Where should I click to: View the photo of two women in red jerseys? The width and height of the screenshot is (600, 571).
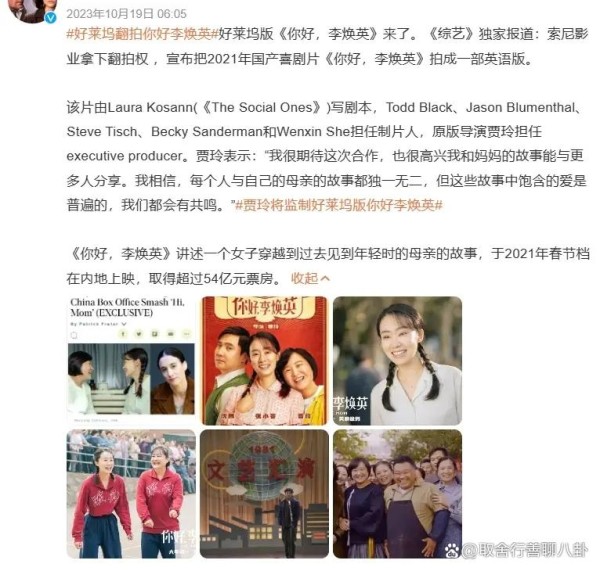pos(131,493)
